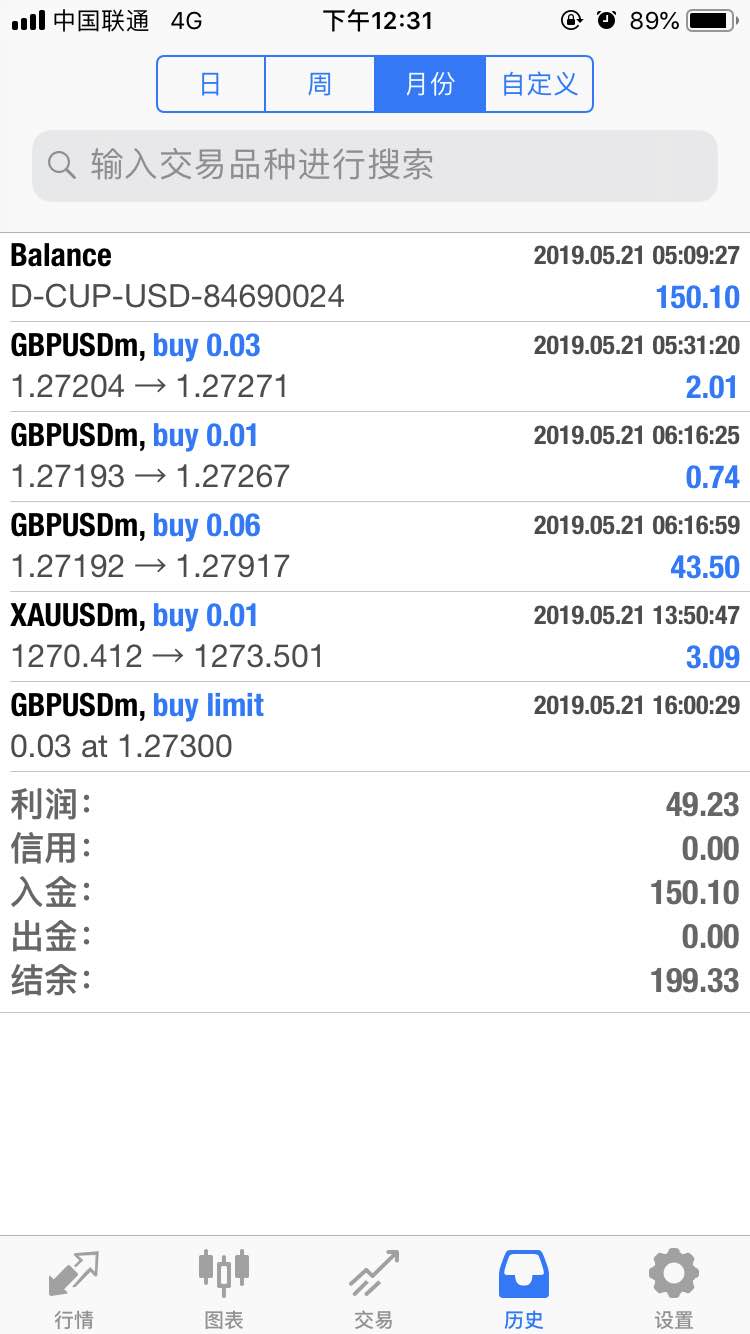This screenshot has height=1334, width=750.
Task: Open the 自定义 custom period filter
Action: pos(540,84)
